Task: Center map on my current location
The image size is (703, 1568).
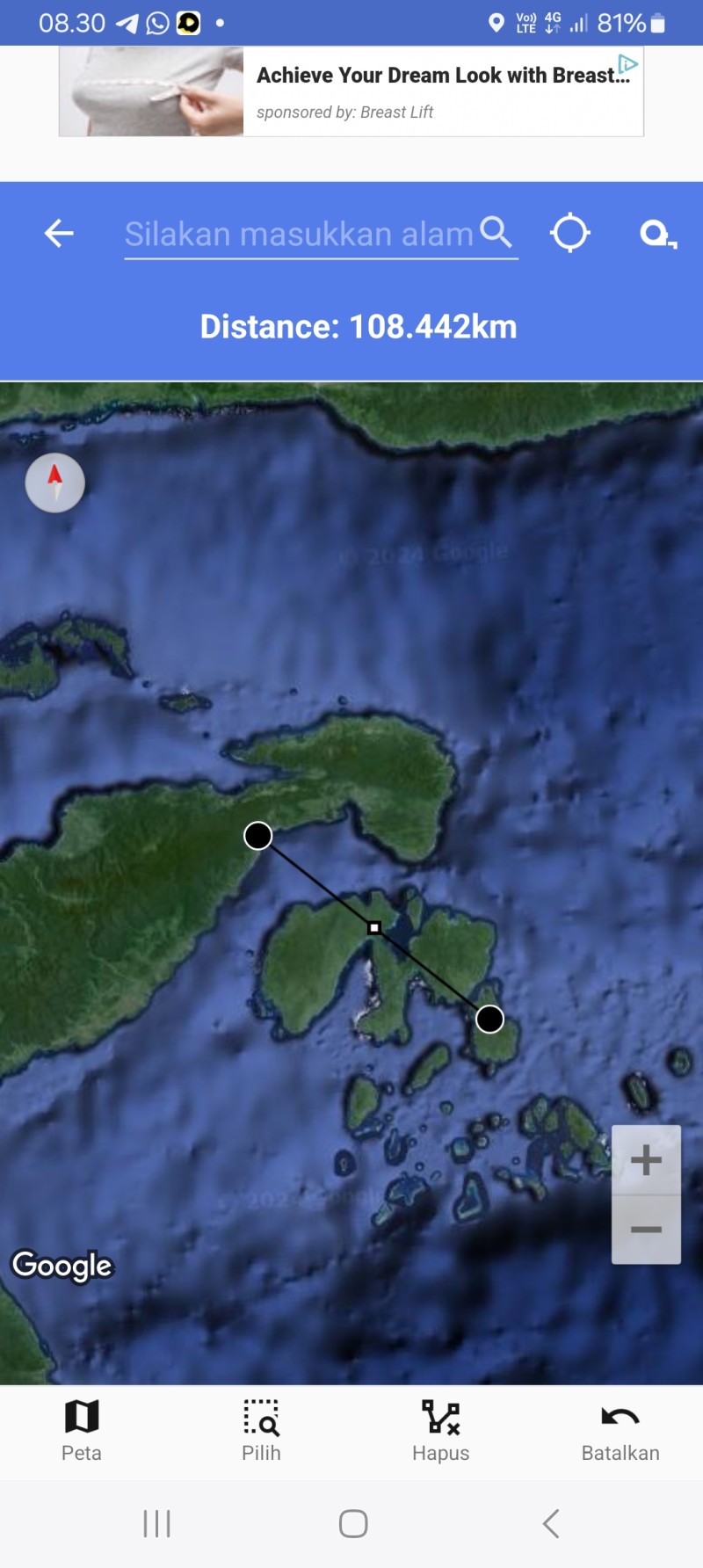Action: pyautogui.click(x=570, y=233)
